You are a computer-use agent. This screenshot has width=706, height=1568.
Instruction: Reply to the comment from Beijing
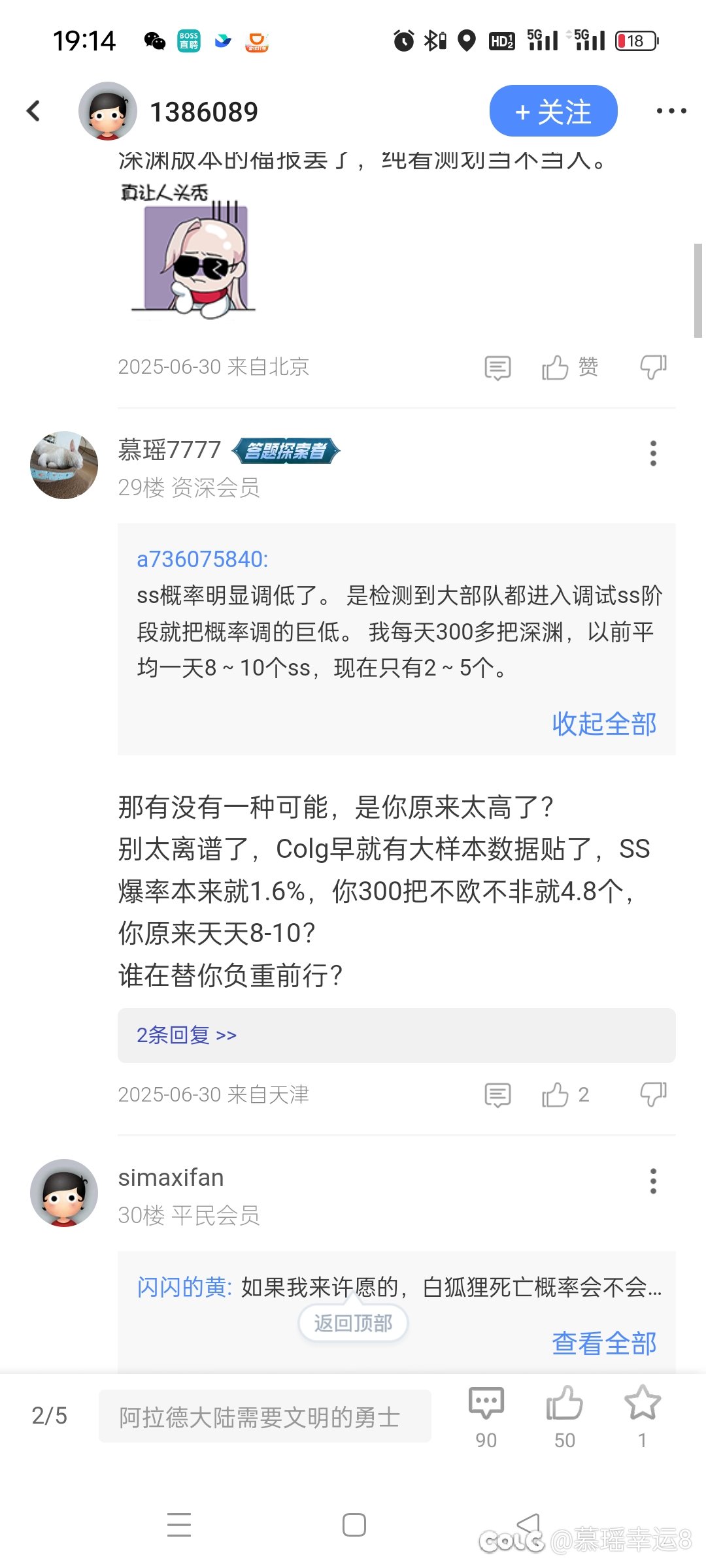click(497, 368)
